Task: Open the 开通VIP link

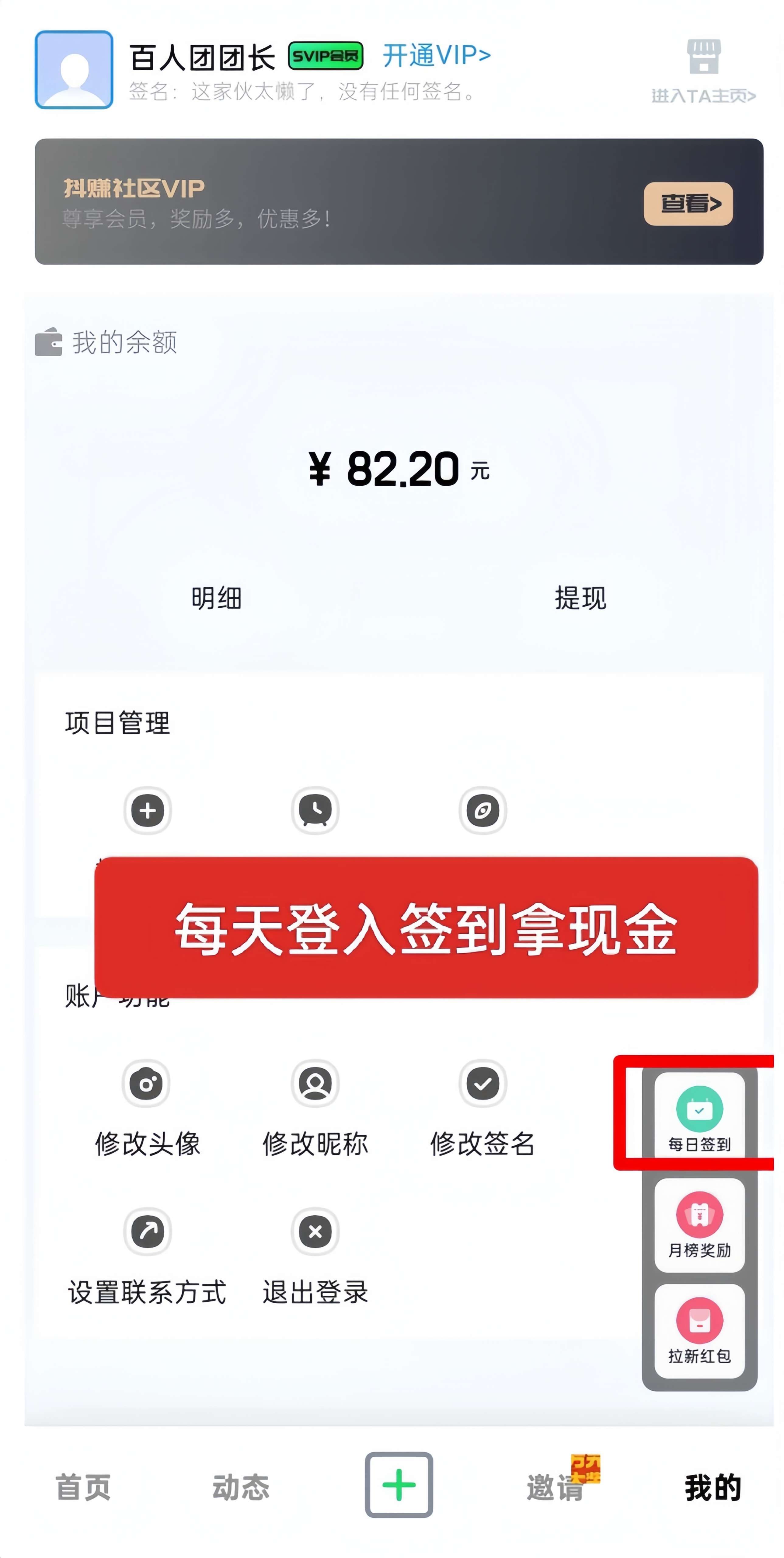Action: point(436,56)
